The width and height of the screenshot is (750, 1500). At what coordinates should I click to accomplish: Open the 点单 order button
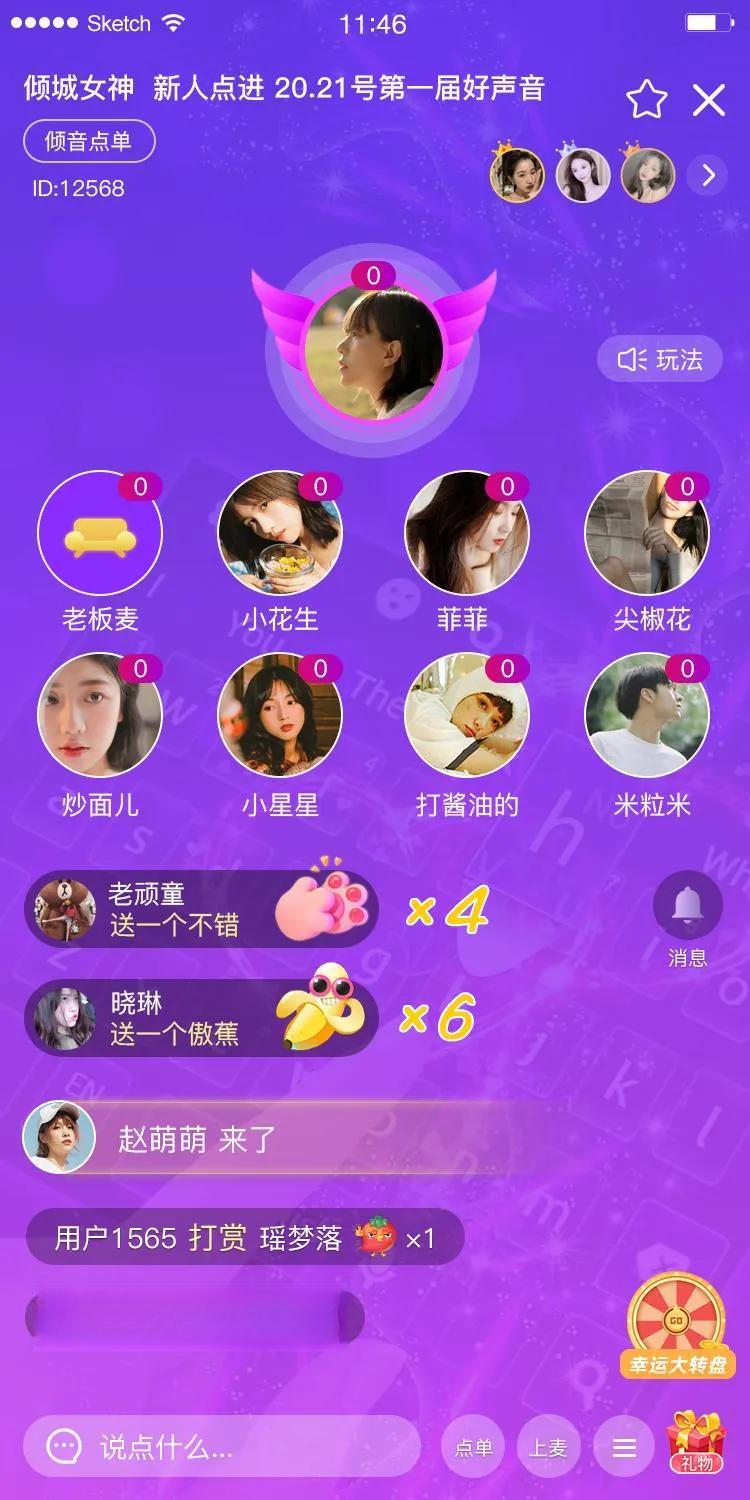[473, 1447]
